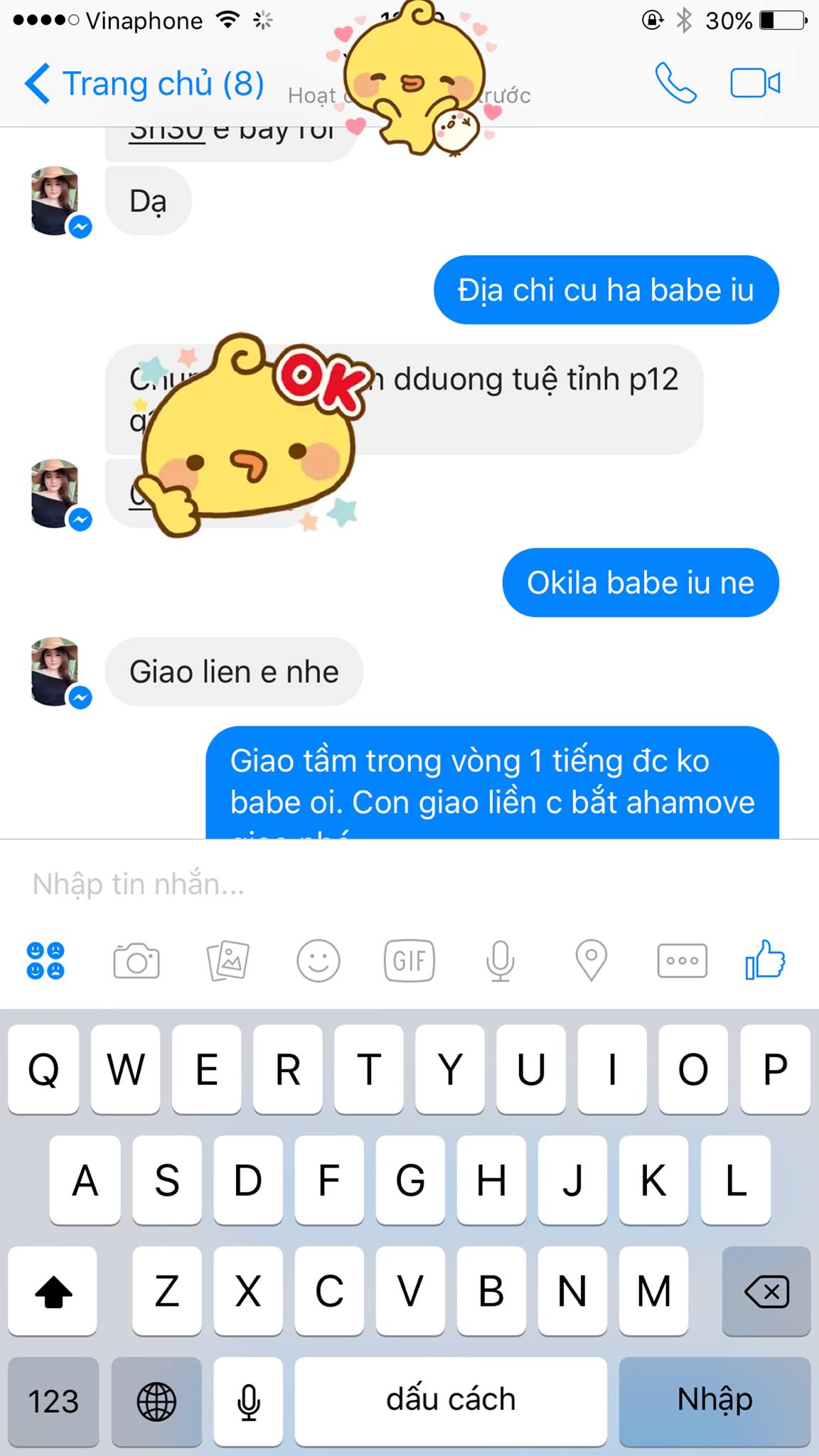
Task: Open the more options menu
Action: tap(682, 960)
